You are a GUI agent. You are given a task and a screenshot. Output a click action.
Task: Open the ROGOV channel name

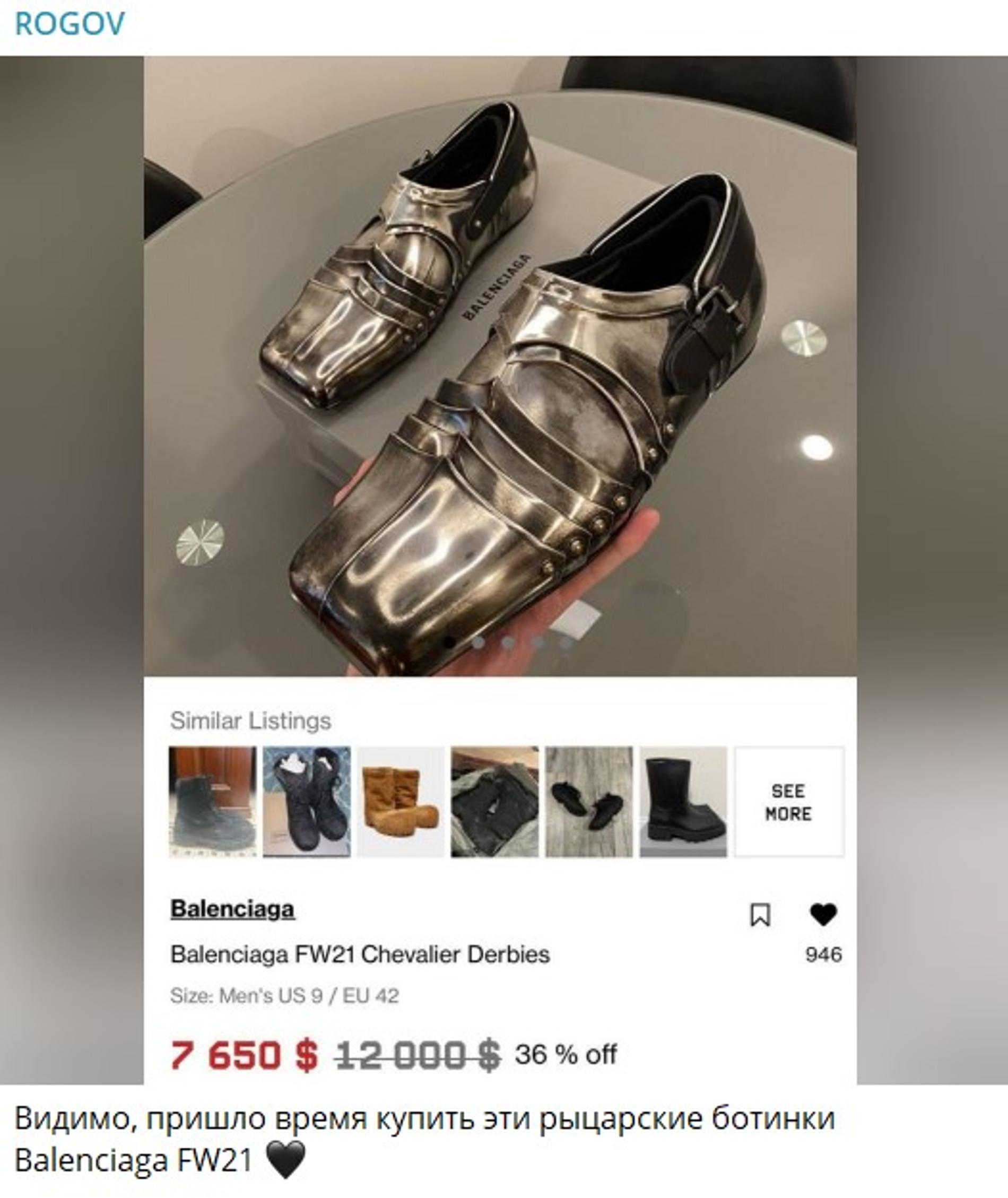coord(69,24)
